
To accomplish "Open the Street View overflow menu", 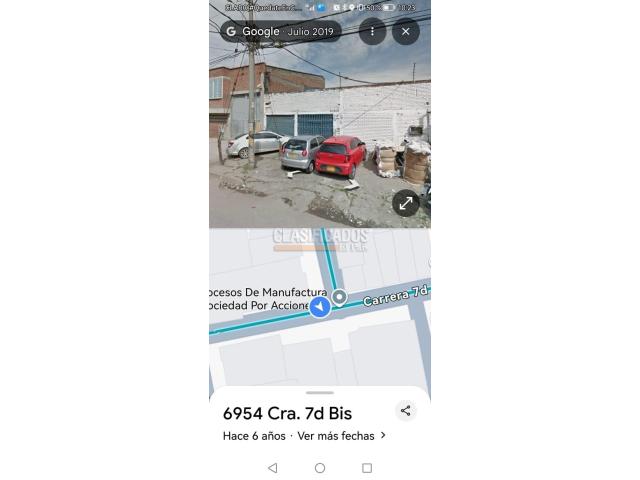I will (372, 31).
